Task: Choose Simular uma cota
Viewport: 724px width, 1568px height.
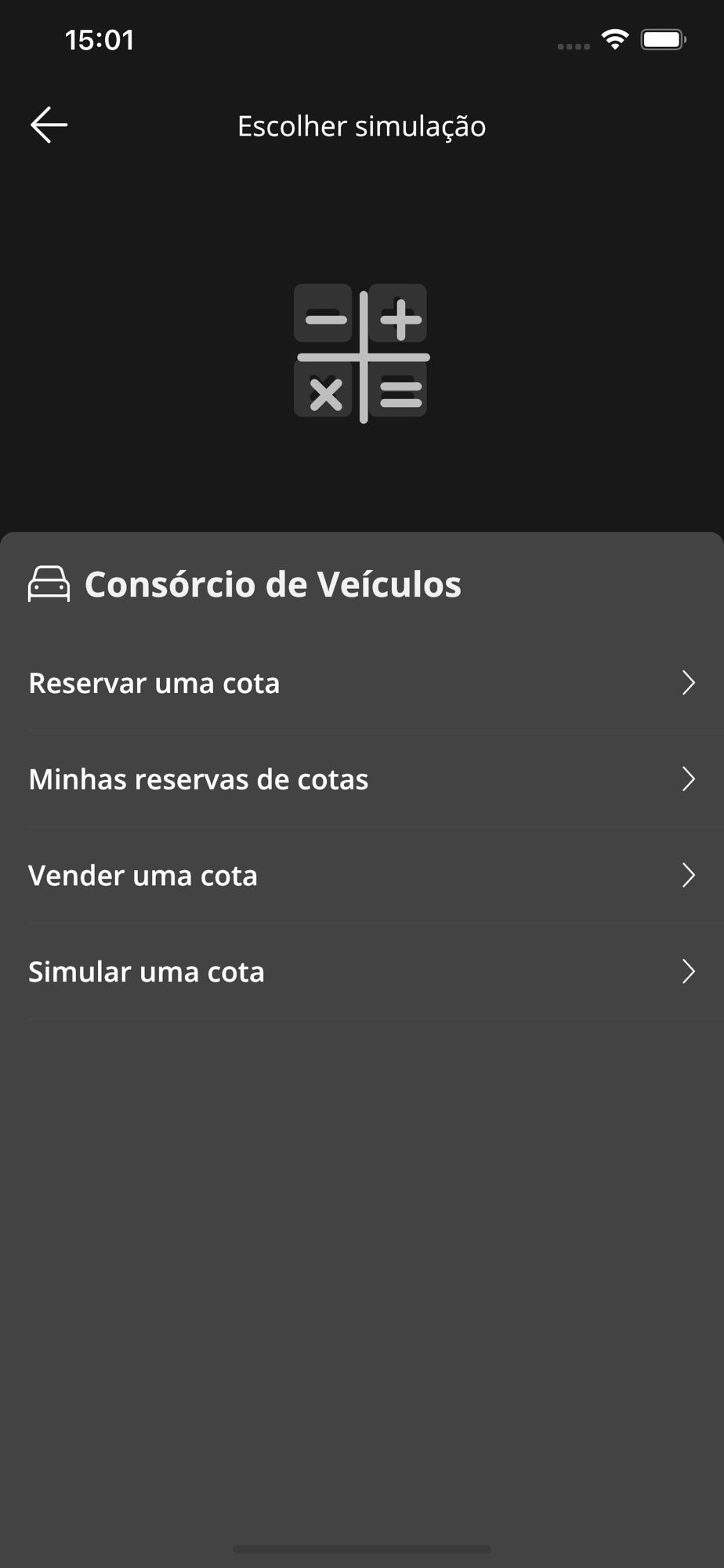Action: coord(360,972)
